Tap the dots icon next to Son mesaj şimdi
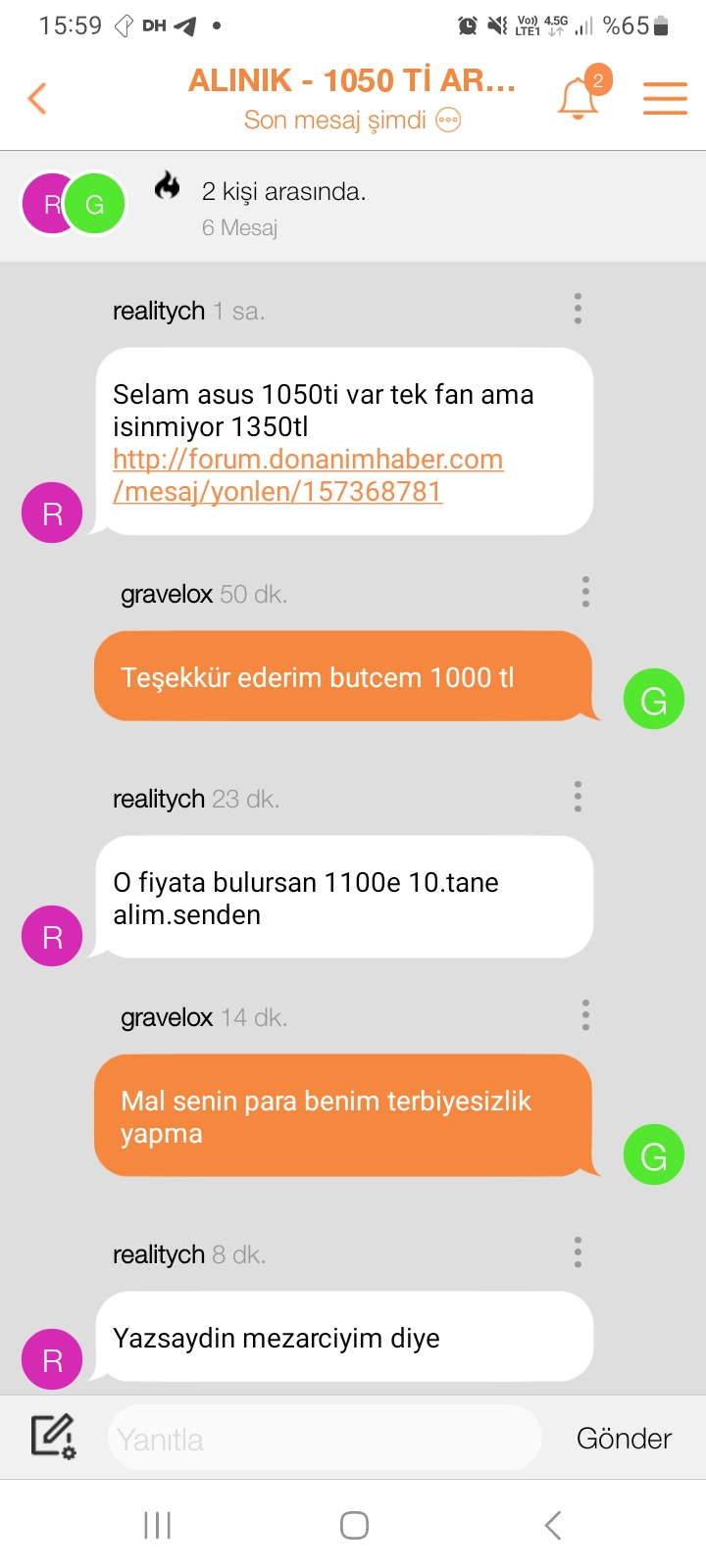 coord(448,120)
